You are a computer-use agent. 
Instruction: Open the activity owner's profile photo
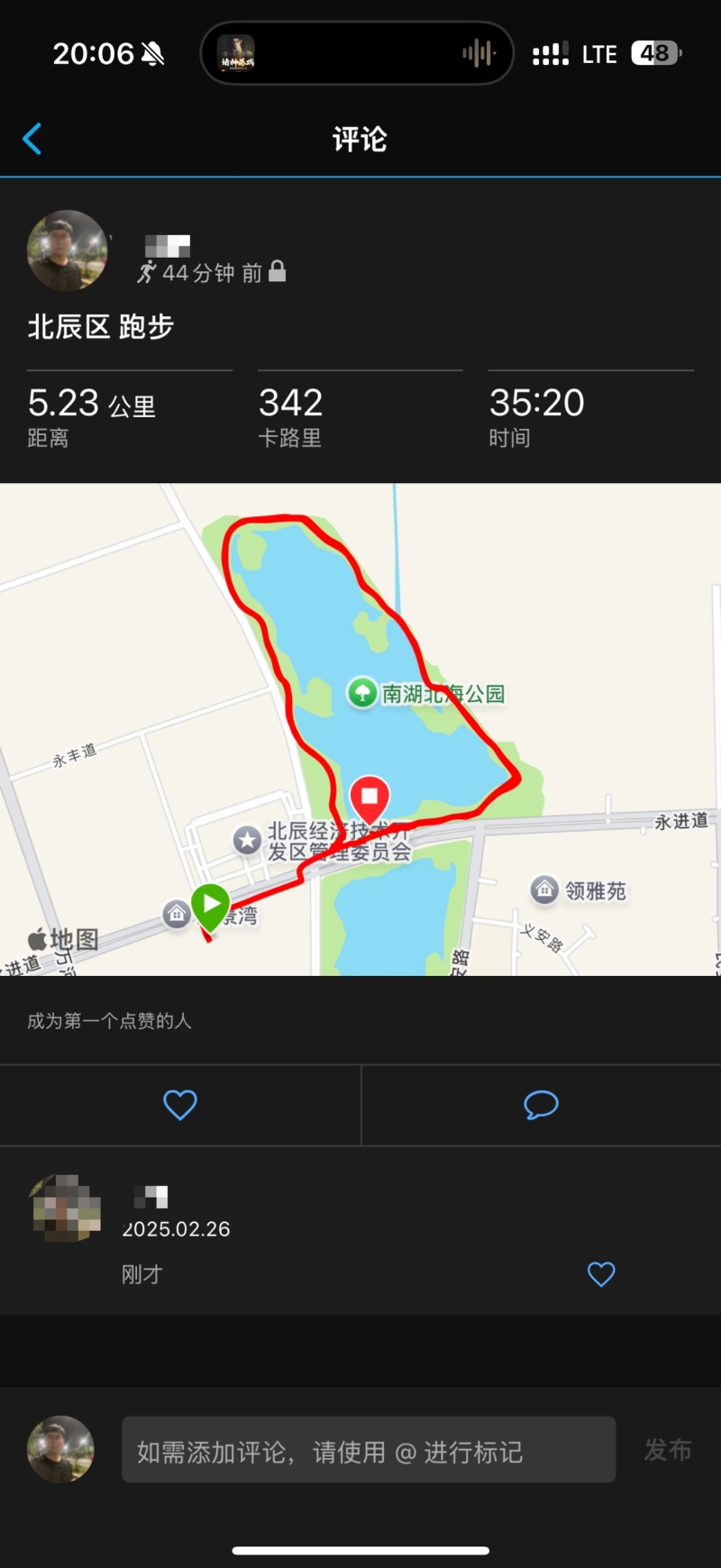click(x=68, y=251)
